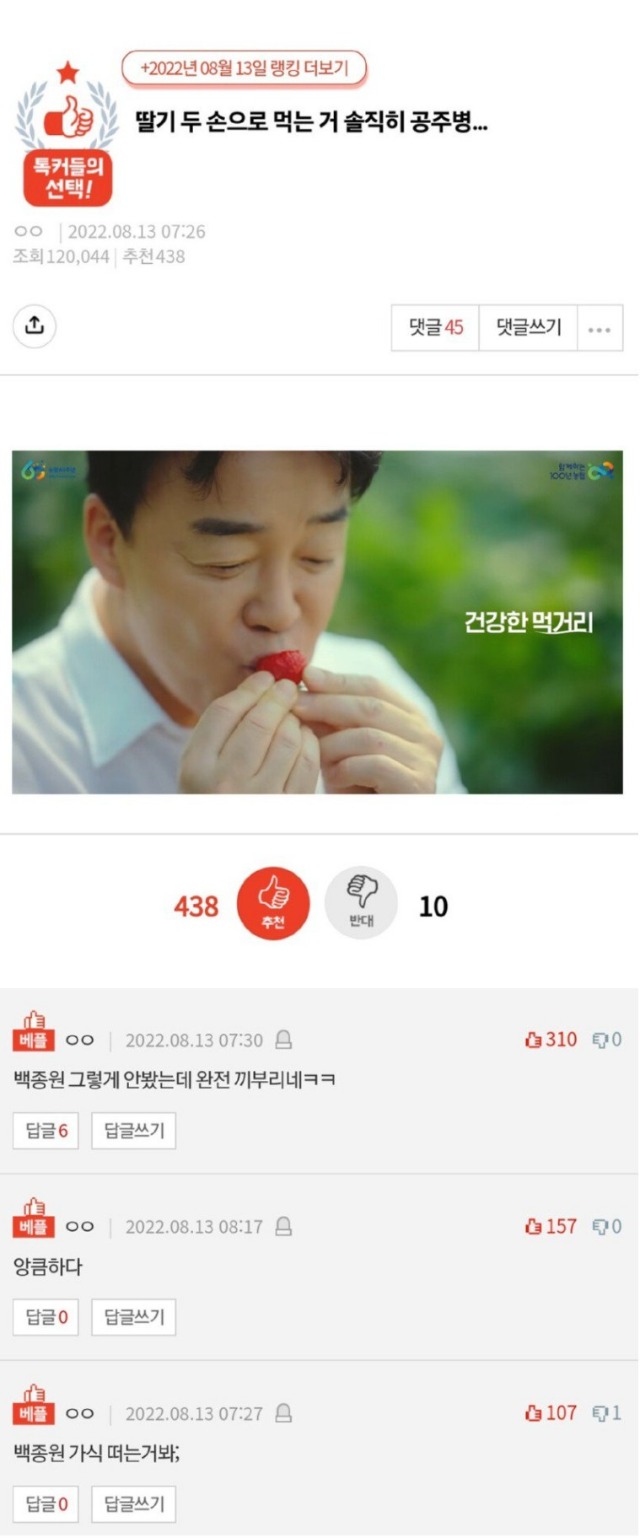The height and width of the screenshot is (1538, 640).
Task: Reply to the 앙큼하다 comment with 답글쓰기
Action: point(134,1317)
